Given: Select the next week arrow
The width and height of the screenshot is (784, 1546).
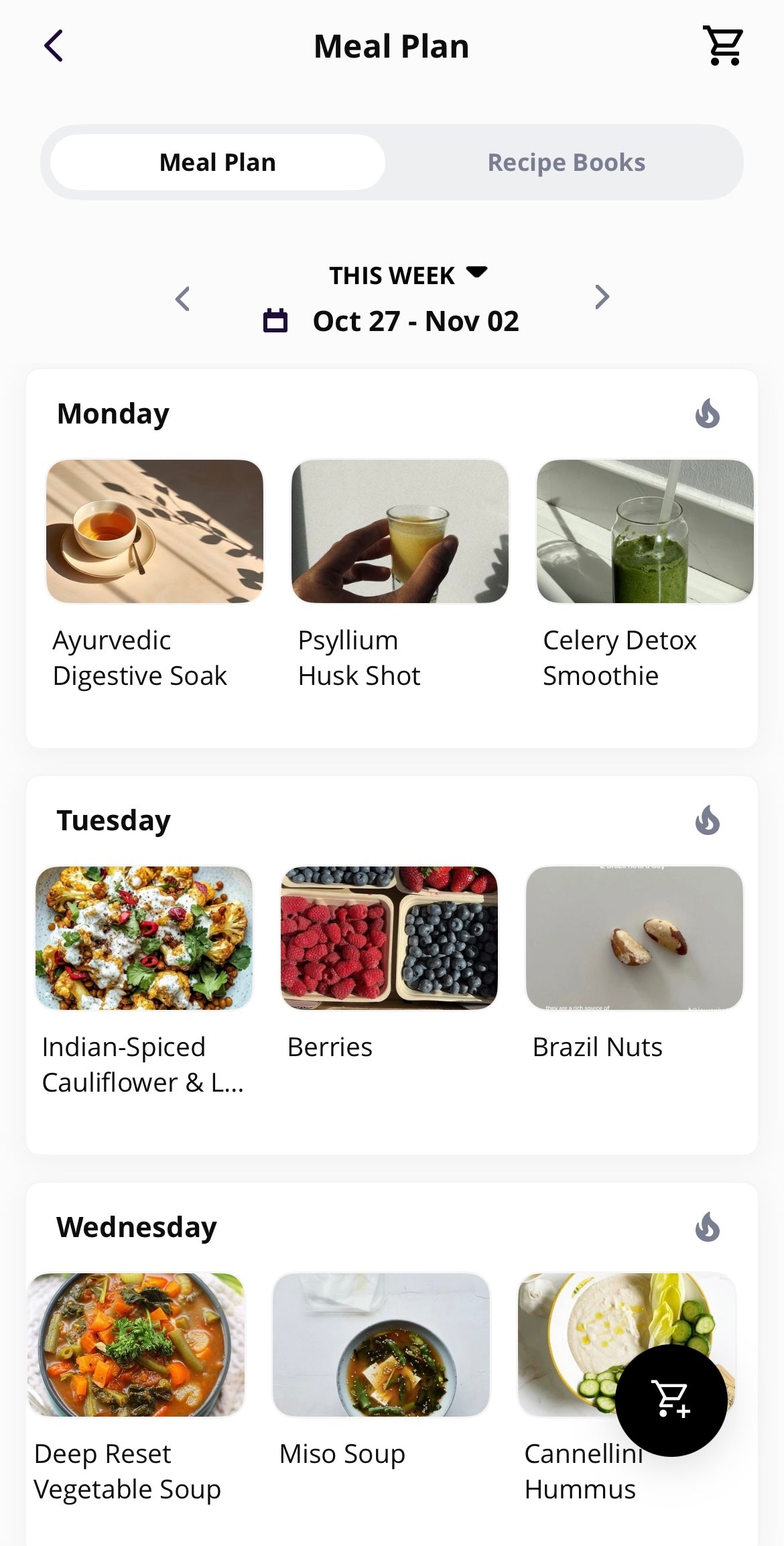Looking at the screenshot, I should (601, 297).
